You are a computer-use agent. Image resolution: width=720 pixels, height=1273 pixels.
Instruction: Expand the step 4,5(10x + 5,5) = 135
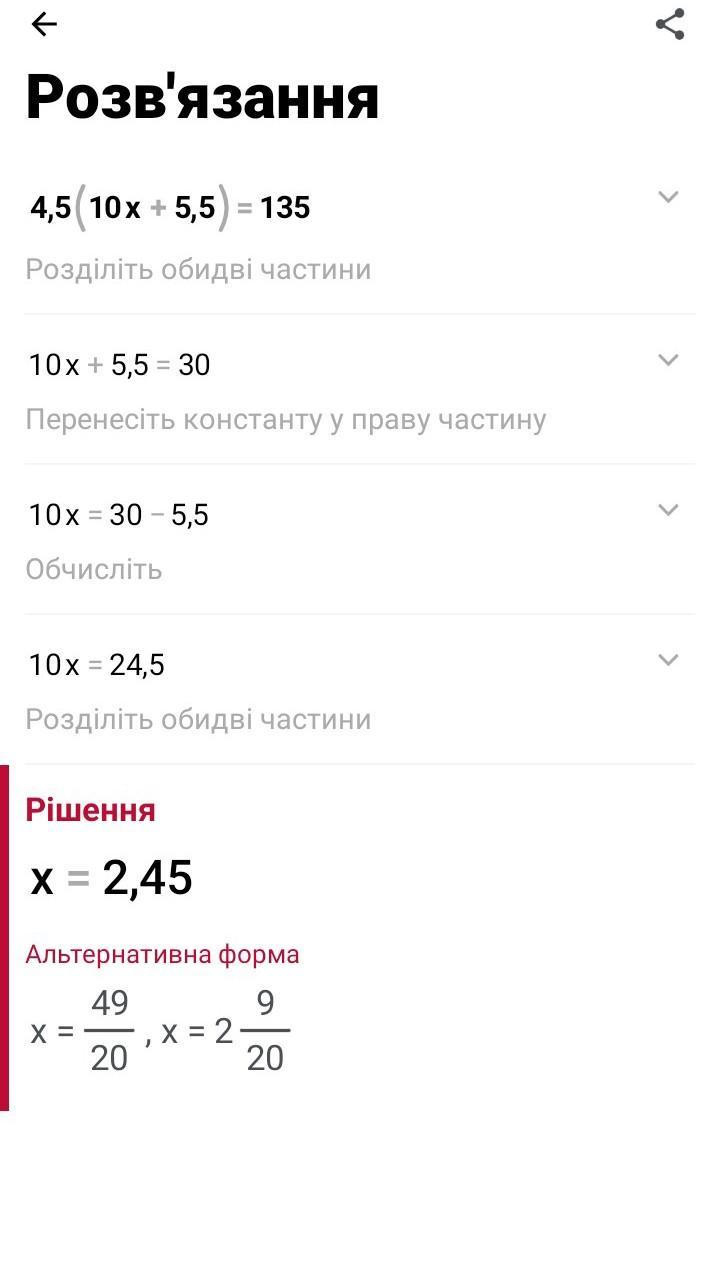(668, 197)
